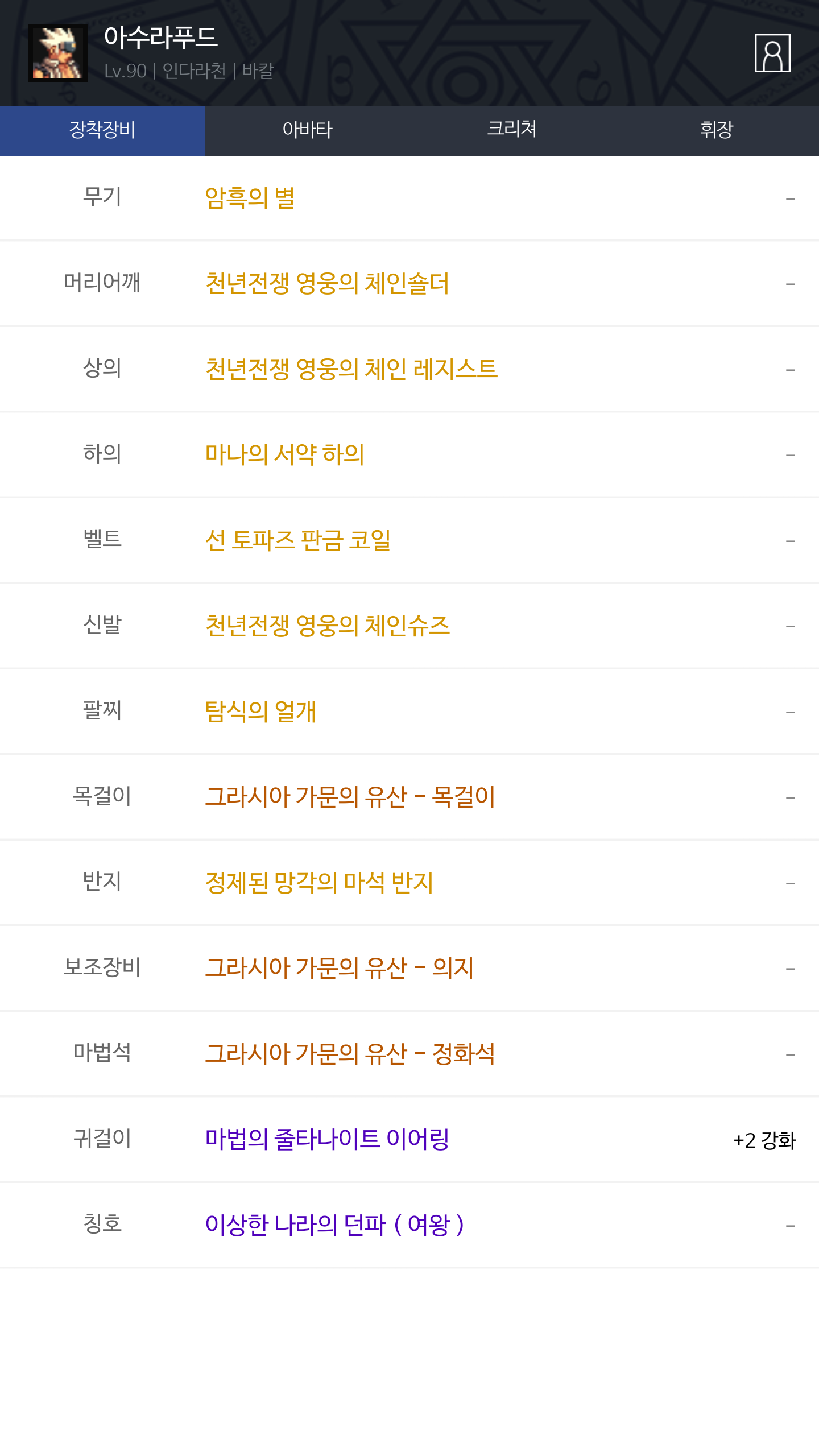This screenshot has width=819, height=1456.
Task: Open 그라시아 가문의 유산 - 목걸이
Action: coord(350,797)
